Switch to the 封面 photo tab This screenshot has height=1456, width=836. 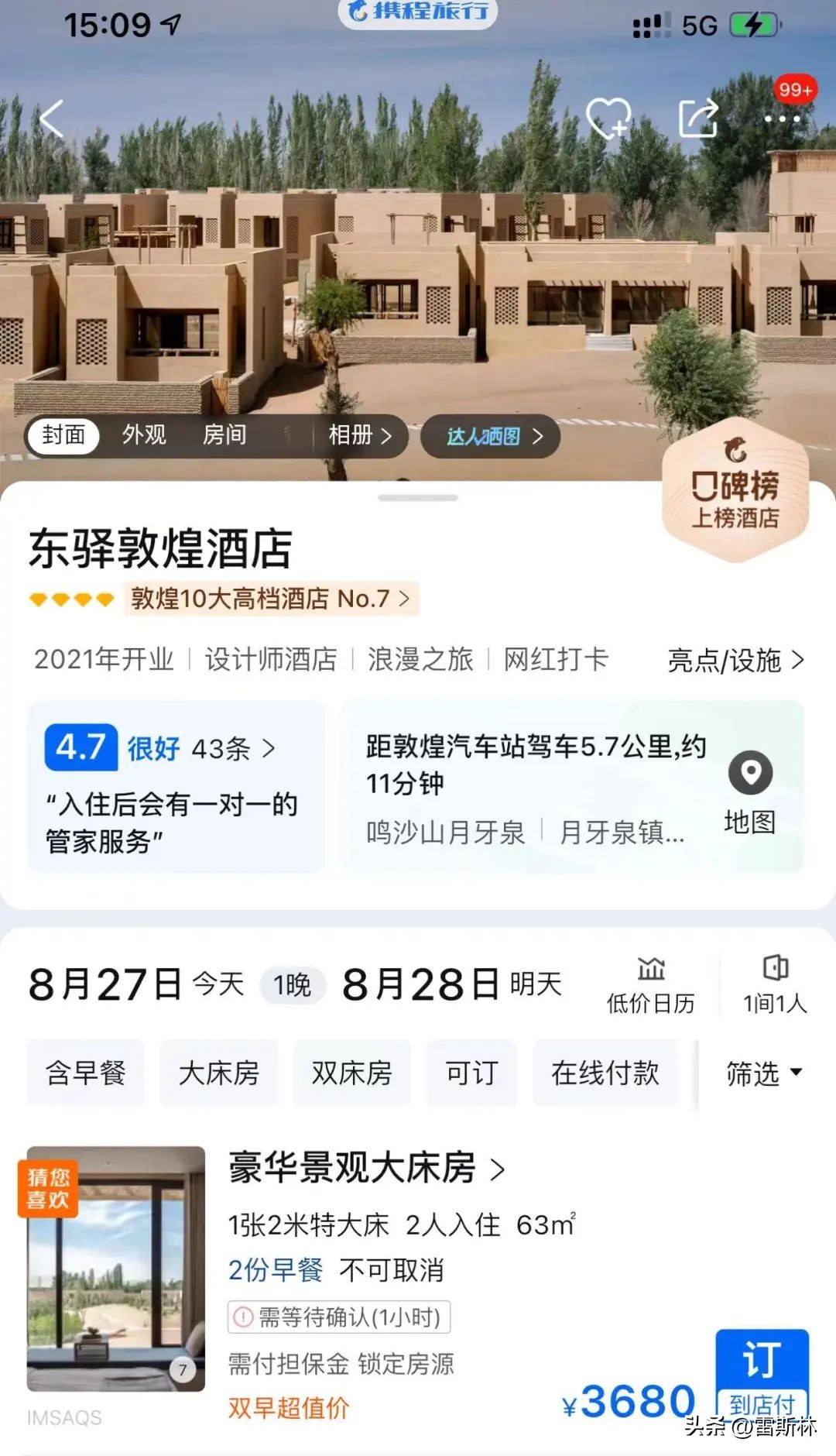(62, 436)
